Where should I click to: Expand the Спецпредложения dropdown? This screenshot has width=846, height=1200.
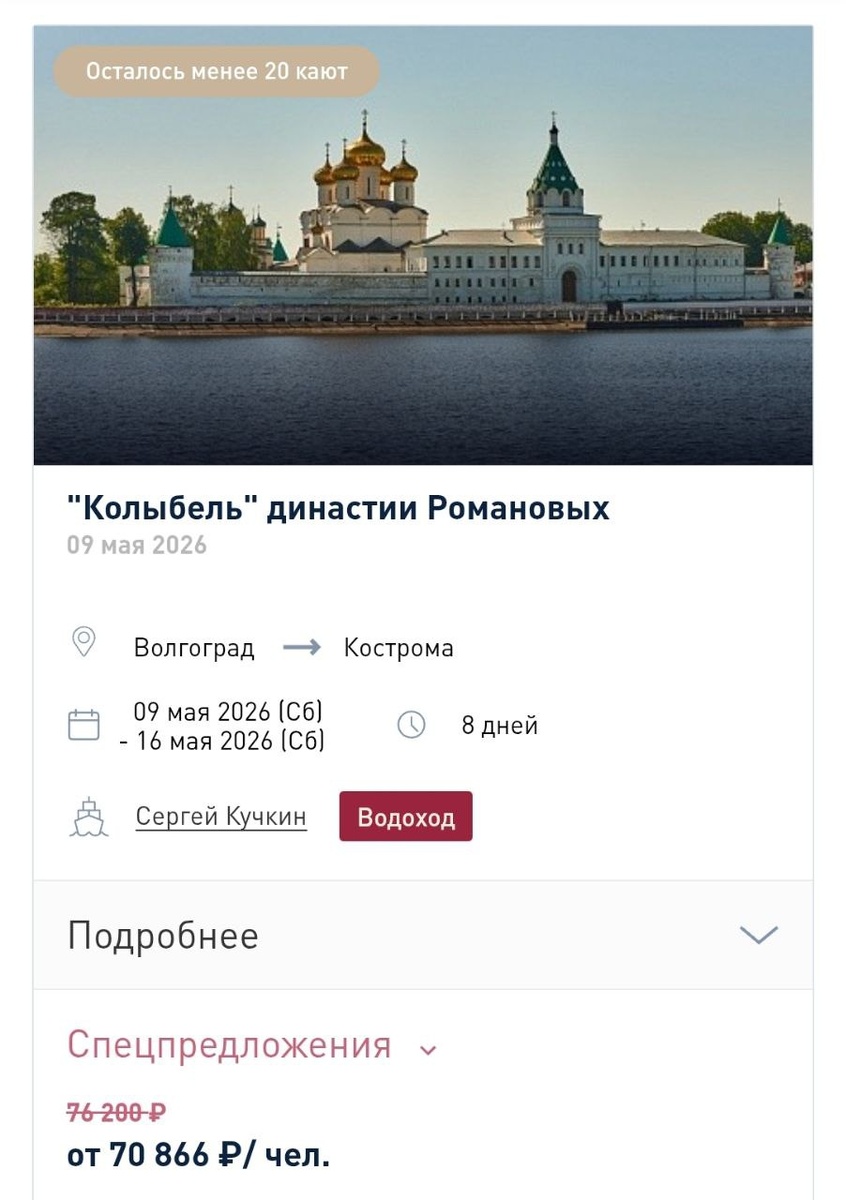pyautogui.click(x=253, y=1046)
